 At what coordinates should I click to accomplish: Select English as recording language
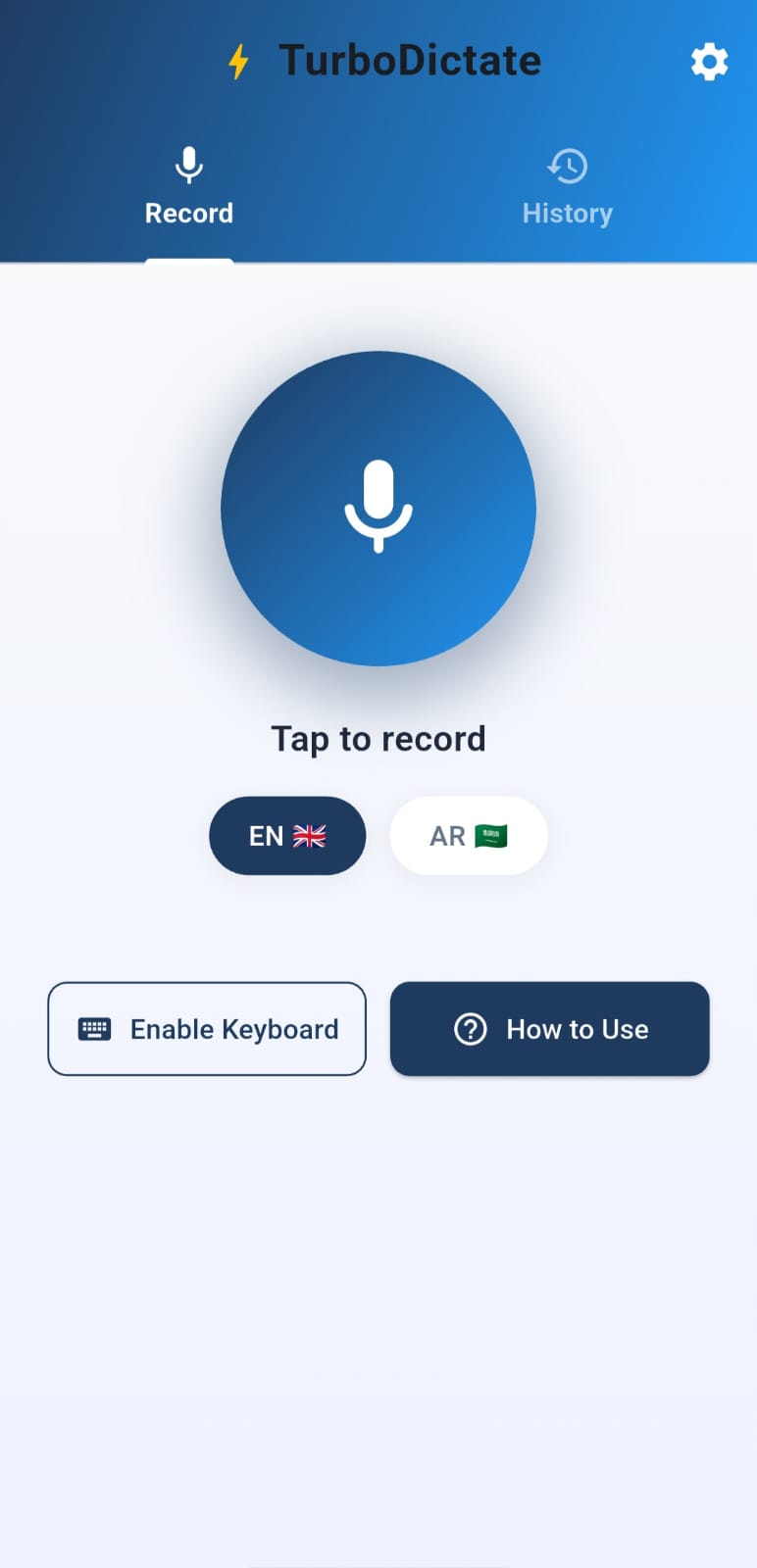(286, 835)
